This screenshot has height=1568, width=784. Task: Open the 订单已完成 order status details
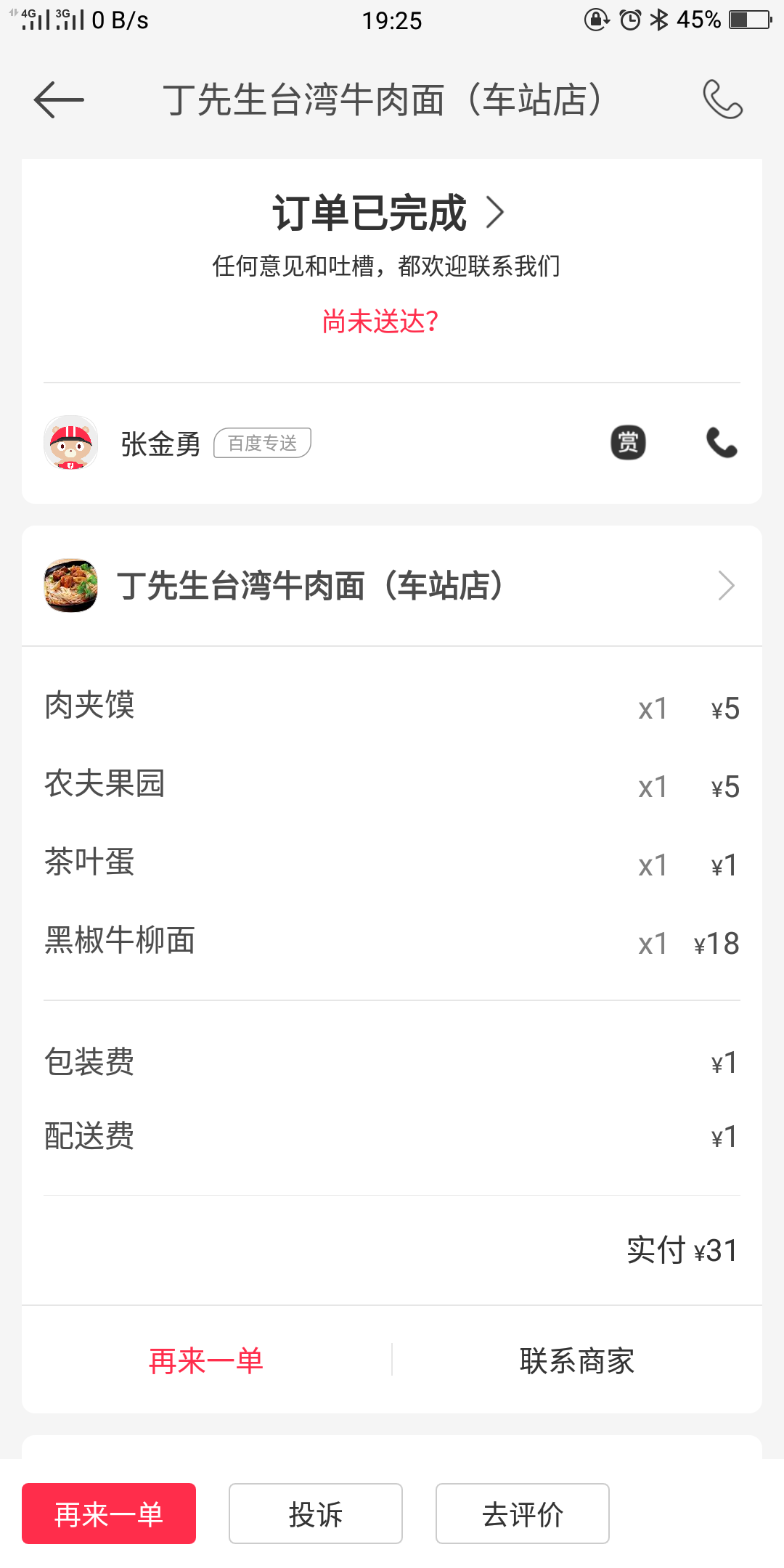click(x=388, y=213)
